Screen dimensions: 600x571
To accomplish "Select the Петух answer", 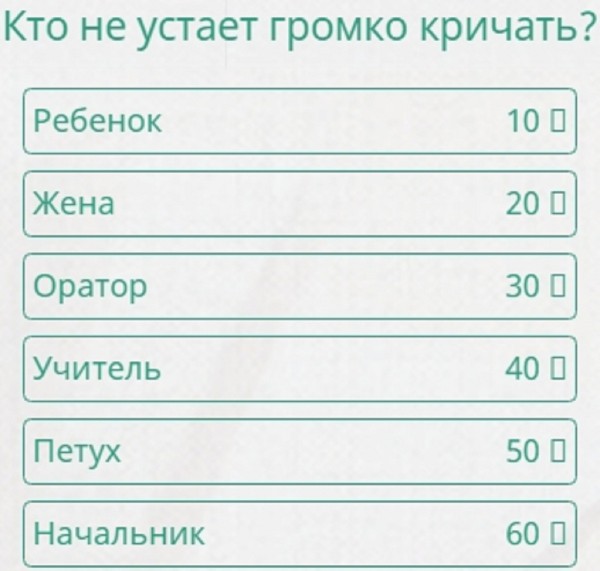I will [x=300, y=451].
